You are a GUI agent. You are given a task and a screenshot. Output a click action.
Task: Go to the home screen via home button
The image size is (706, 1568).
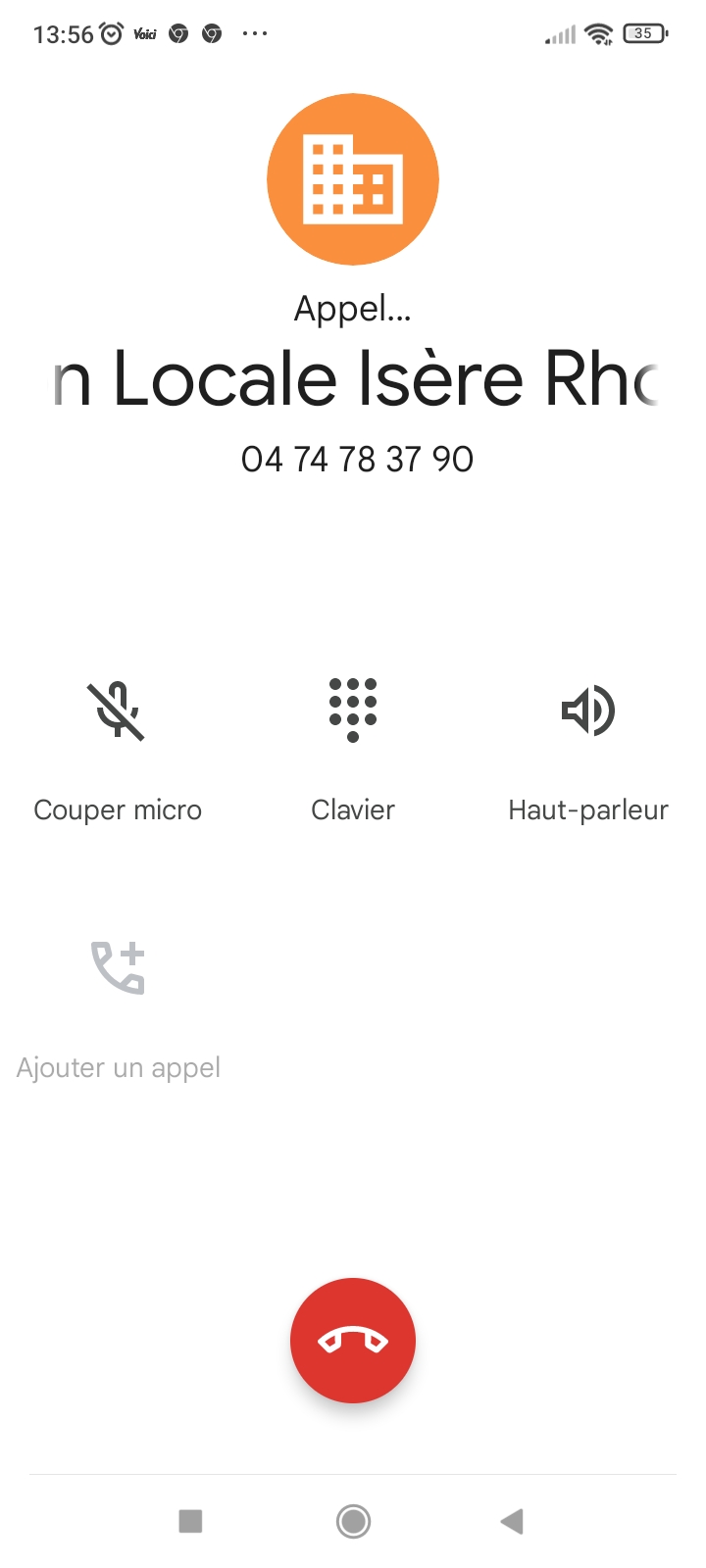click(353, 1521)
